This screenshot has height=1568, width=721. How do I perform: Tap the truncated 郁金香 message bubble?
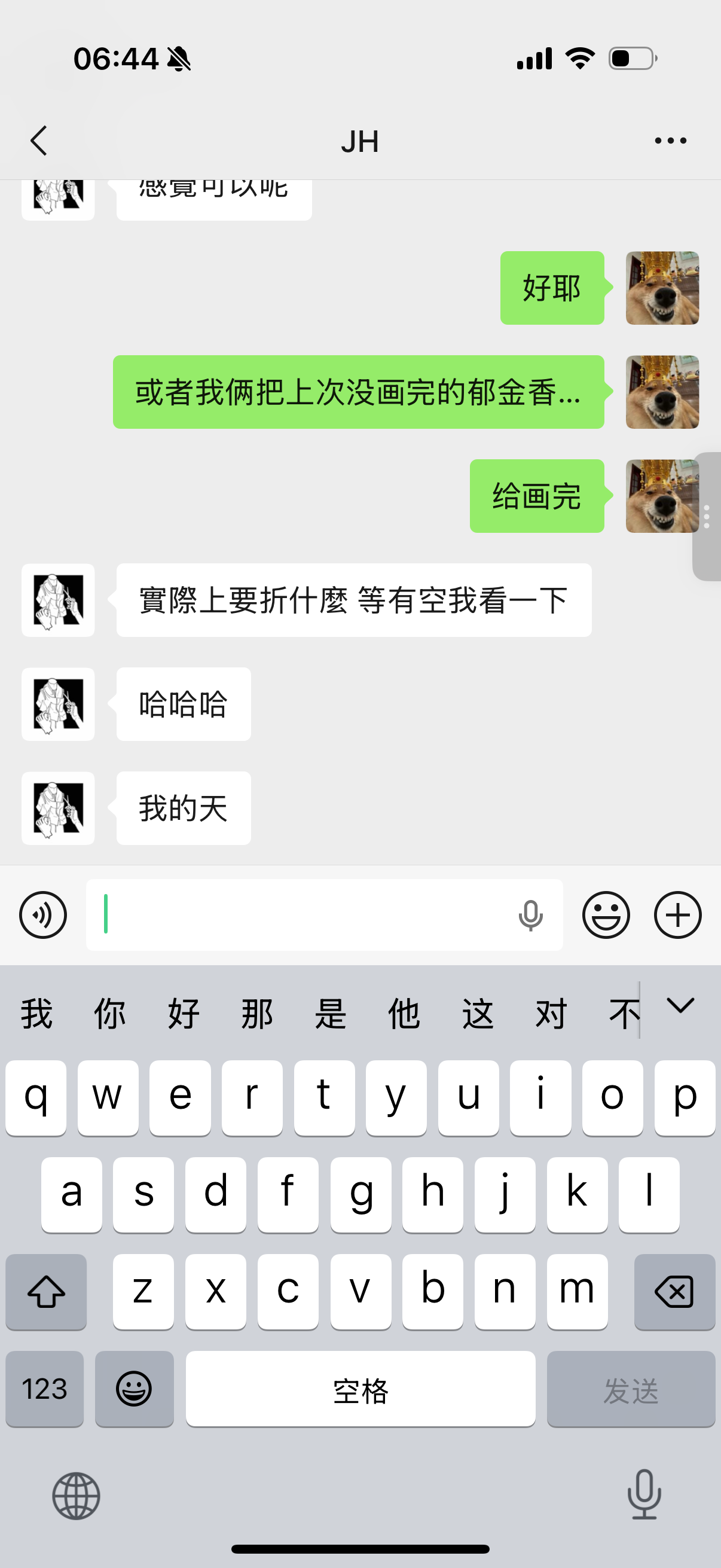tap(358, 392)
